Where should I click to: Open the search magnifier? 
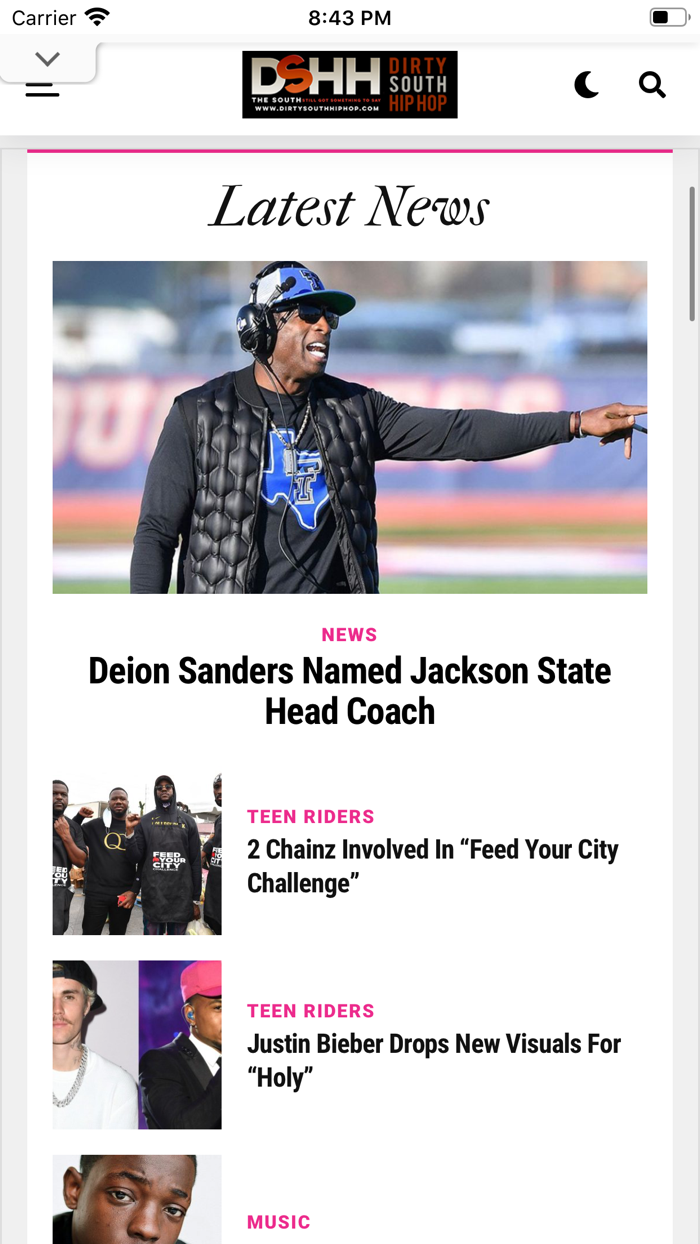652,85
